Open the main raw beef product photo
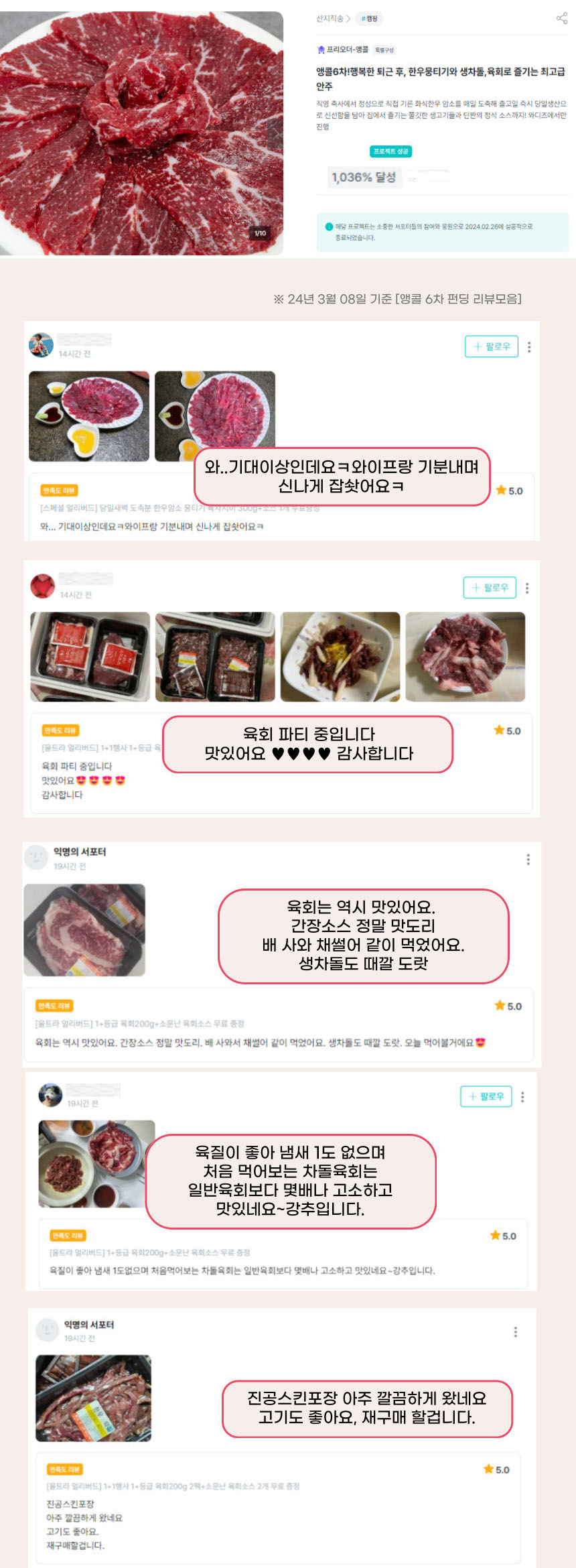Image resolution: width=576 pixels, height=1568 pixels. click(143, 127)
